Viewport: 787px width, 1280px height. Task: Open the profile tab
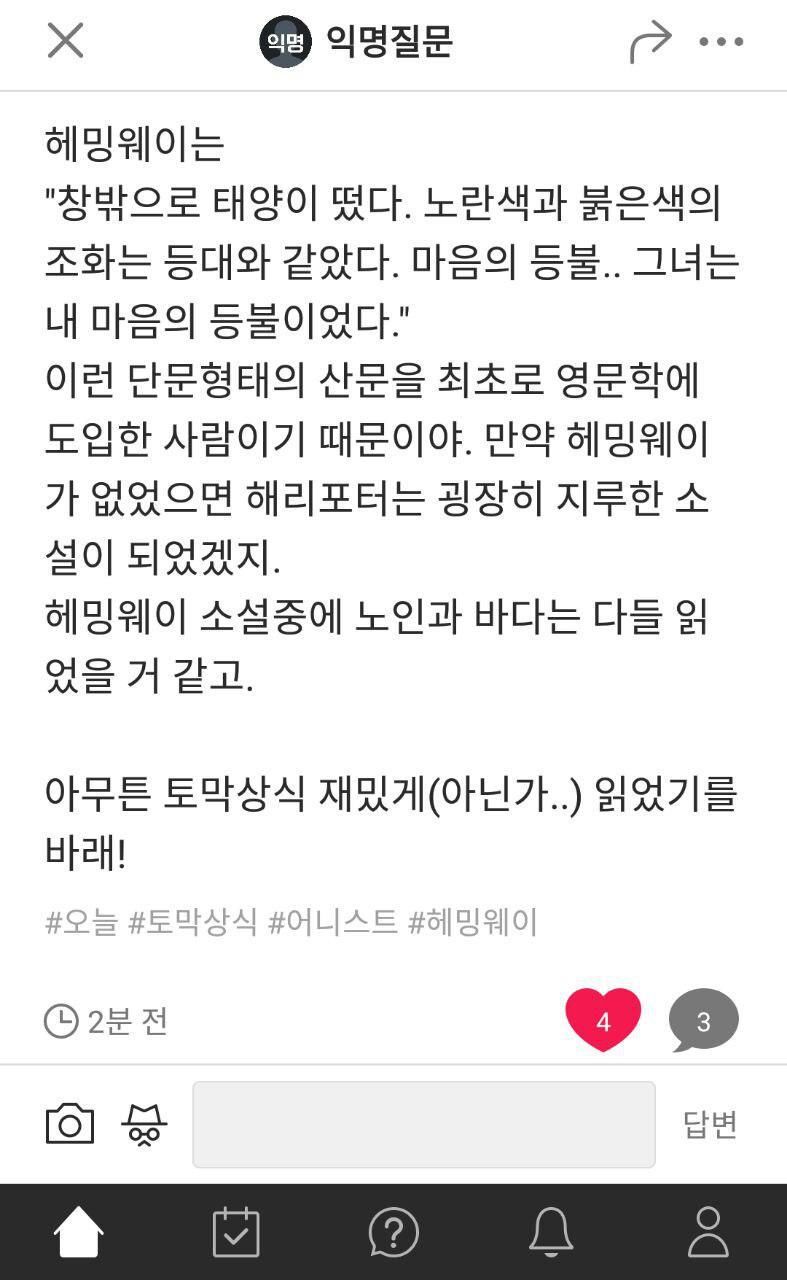pos(708,1231)
